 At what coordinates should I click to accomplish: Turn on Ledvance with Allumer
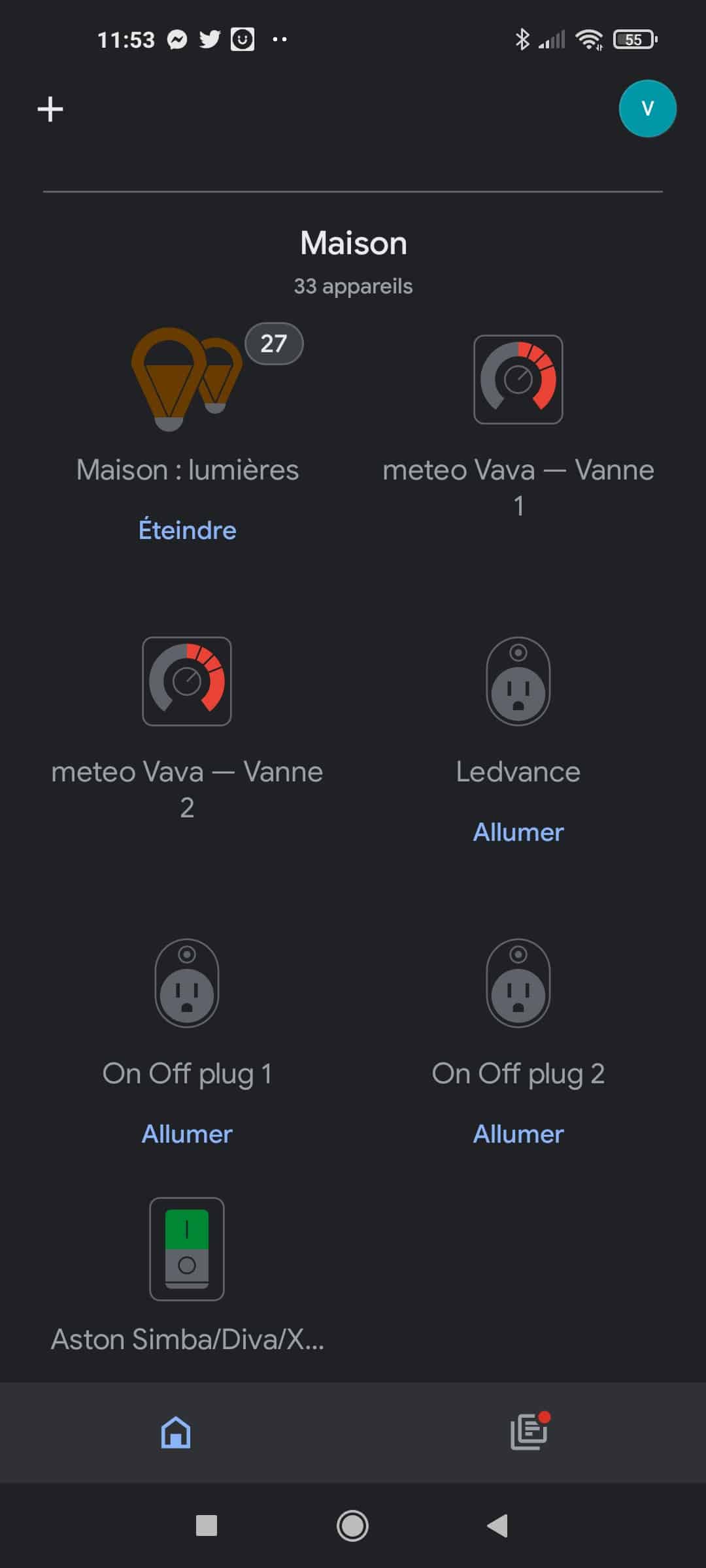(x=518, y=832)
